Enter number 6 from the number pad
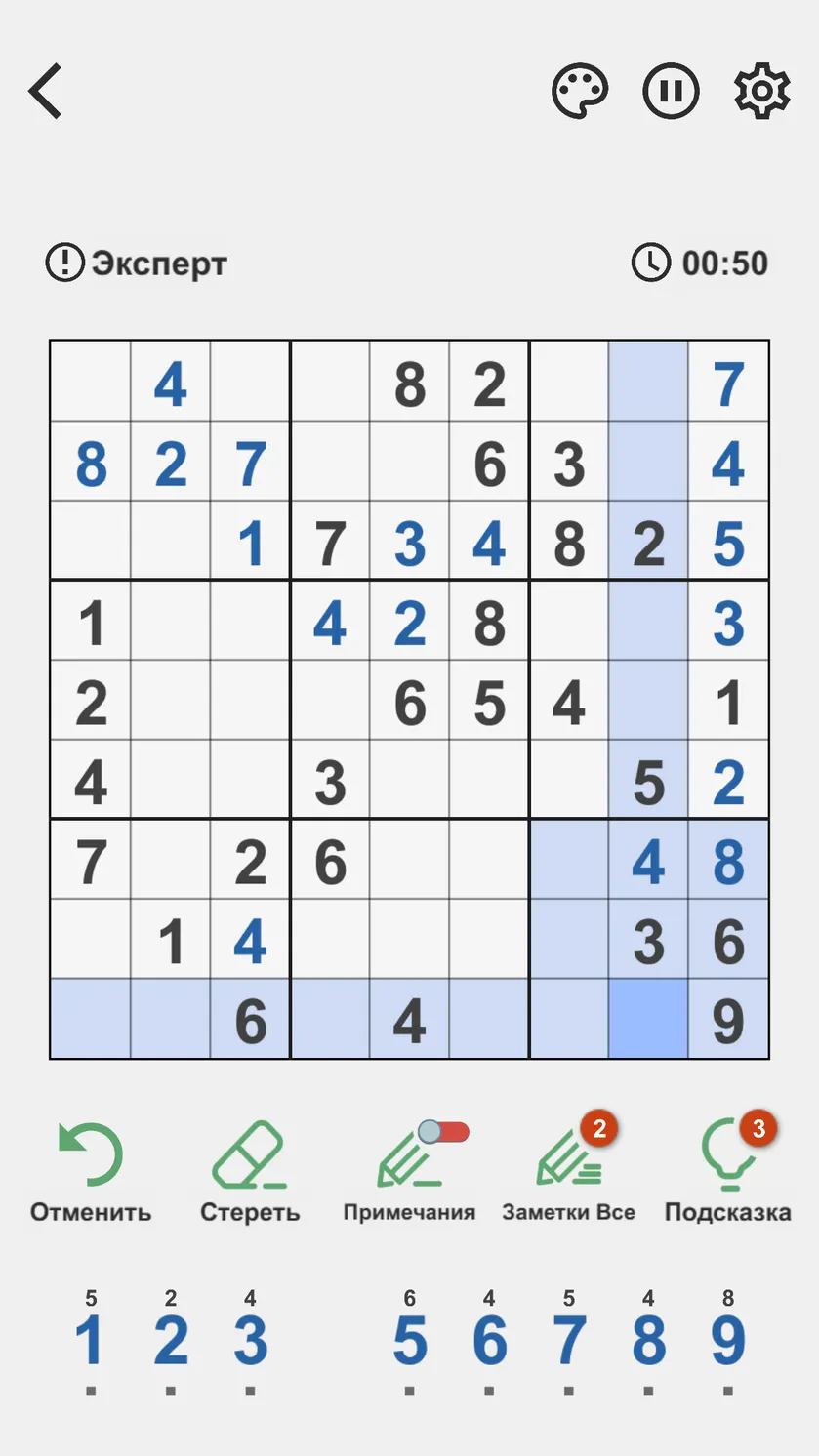The height and width of the screenshot is (1456, 819). (490, 1342)
